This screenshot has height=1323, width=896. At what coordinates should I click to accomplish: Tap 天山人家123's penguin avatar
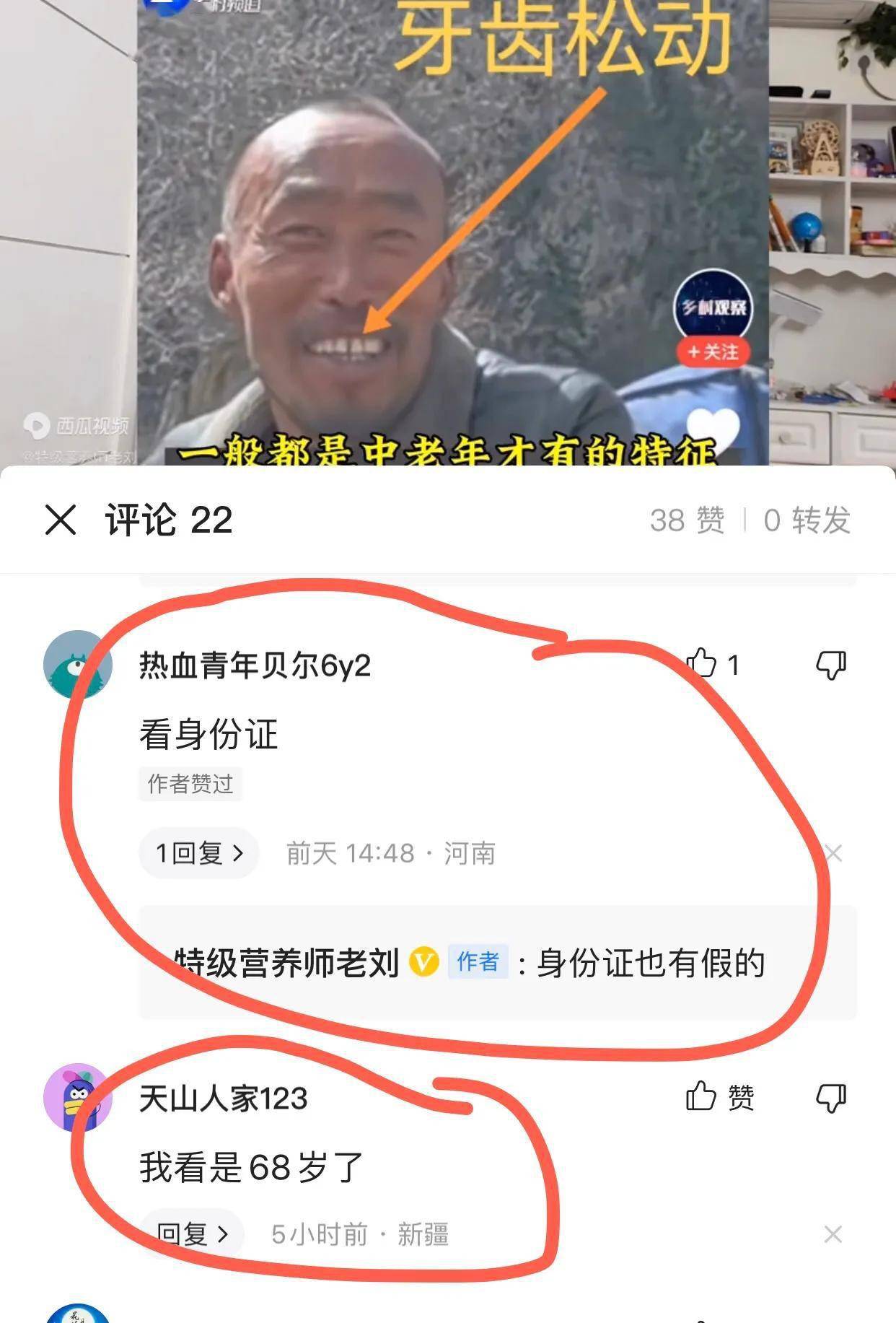[79, 1097]
